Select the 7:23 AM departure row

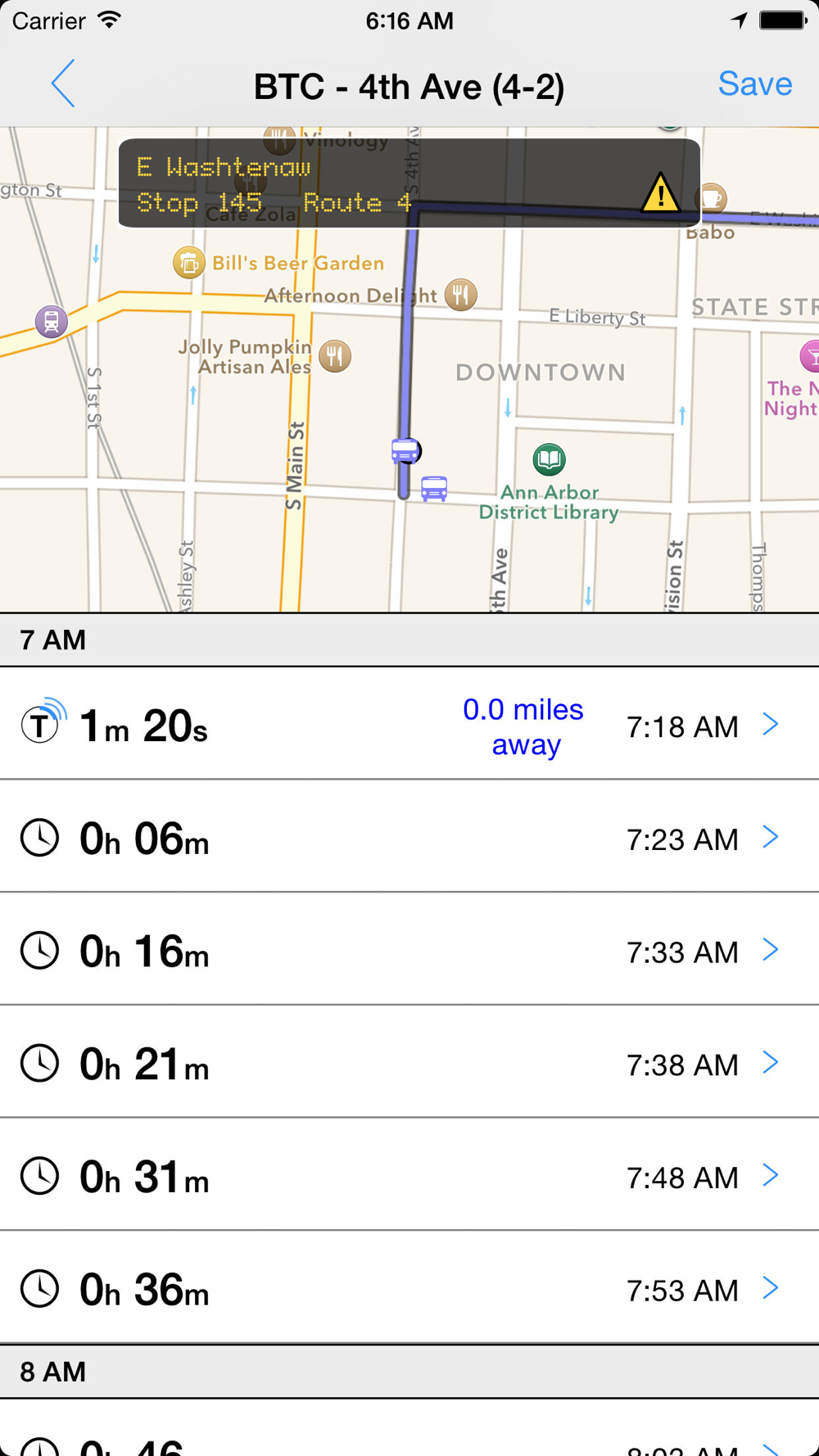409,836
